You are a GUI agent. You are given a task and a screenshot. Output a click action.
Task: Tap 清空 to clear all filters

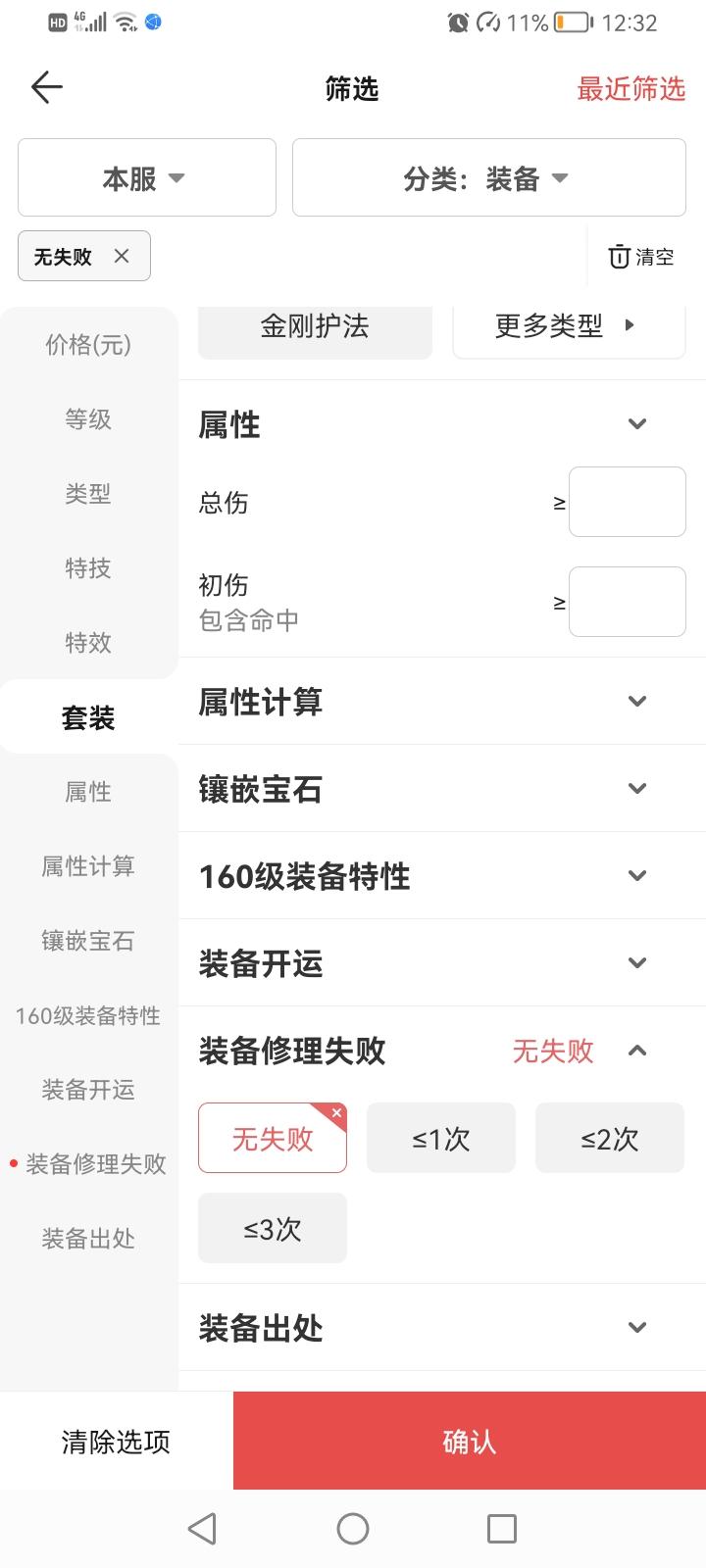641,257
